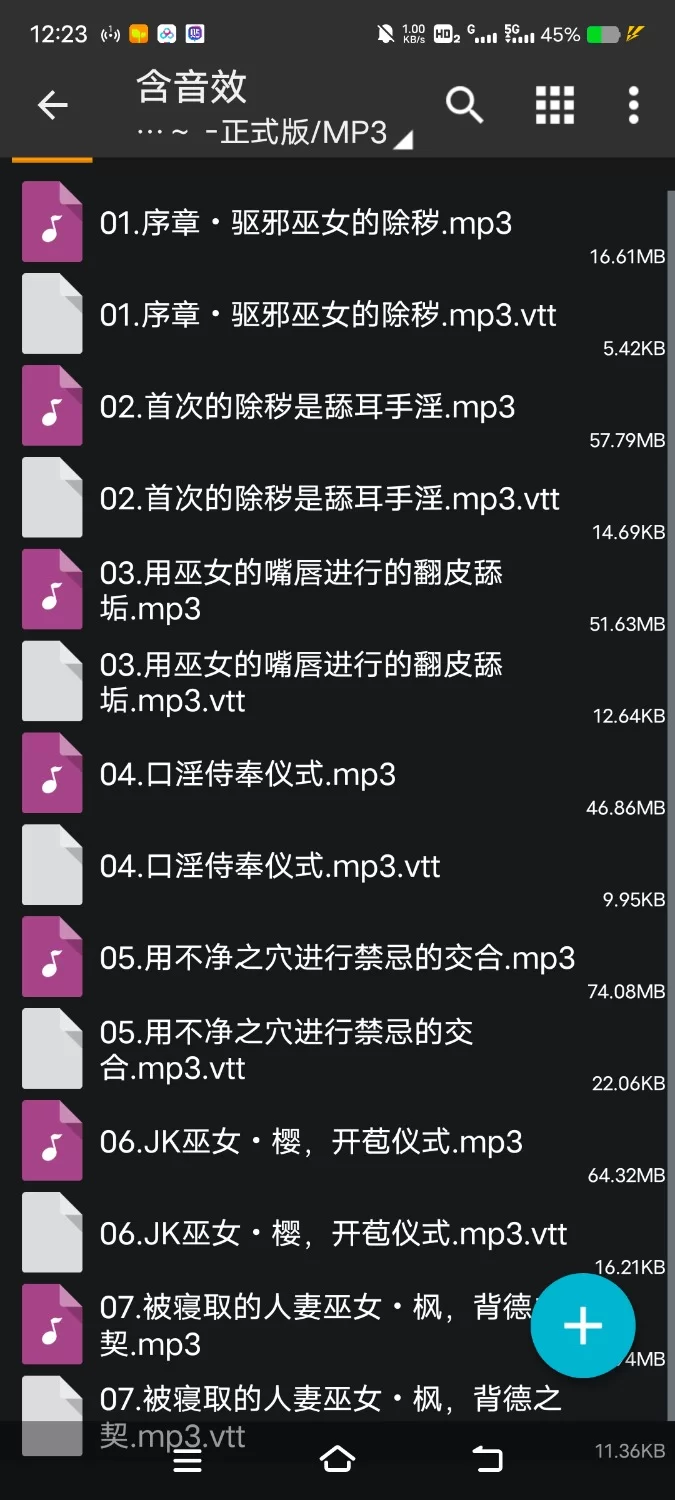Open the 03 subtitle file ending in .vtt
This screenshot has height=1500, width=675.
click(x=300, y=683)
